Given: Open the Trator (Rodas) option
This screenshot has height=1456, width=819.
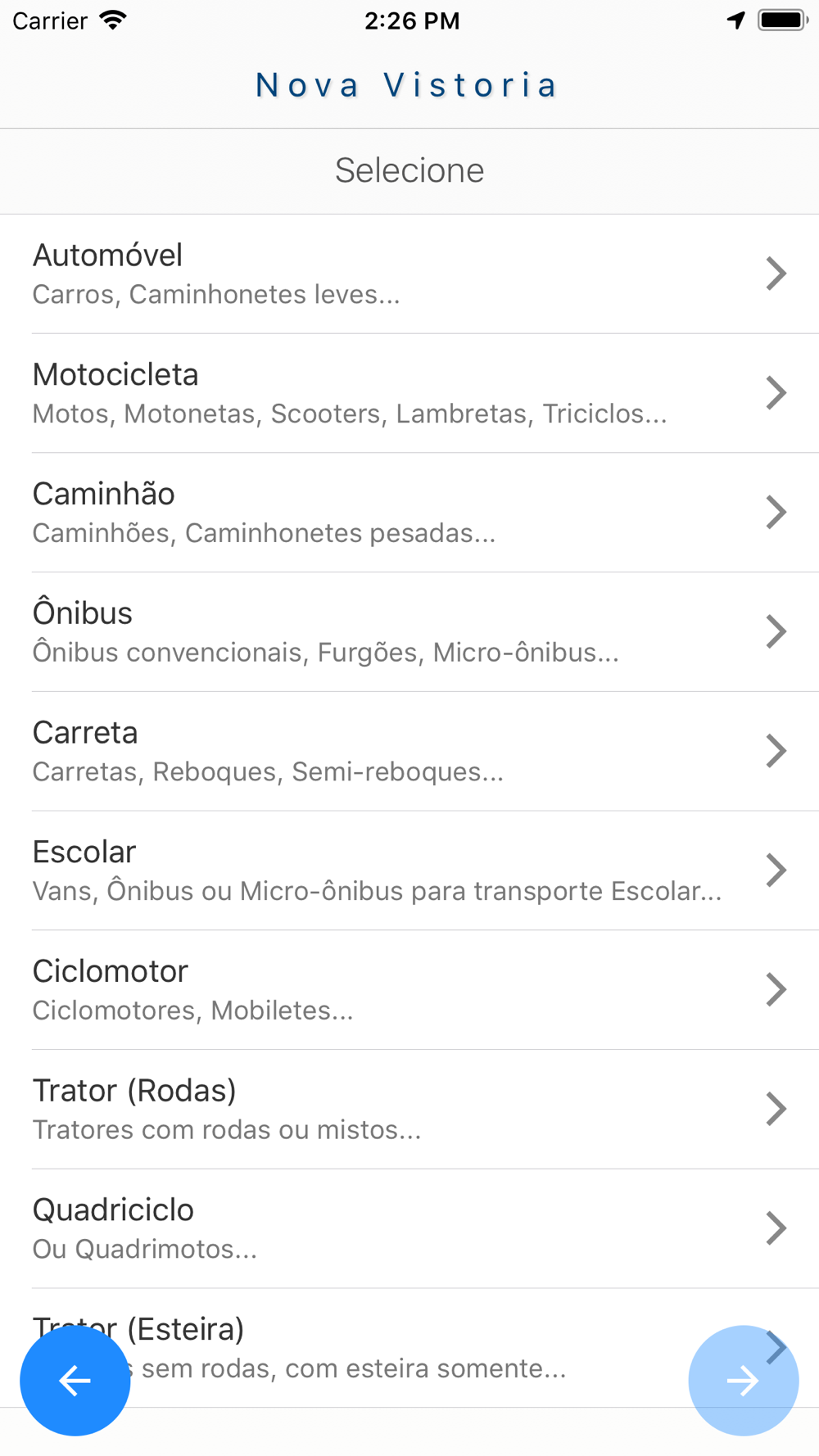Looking at the screenshot, I should 409,1110.
